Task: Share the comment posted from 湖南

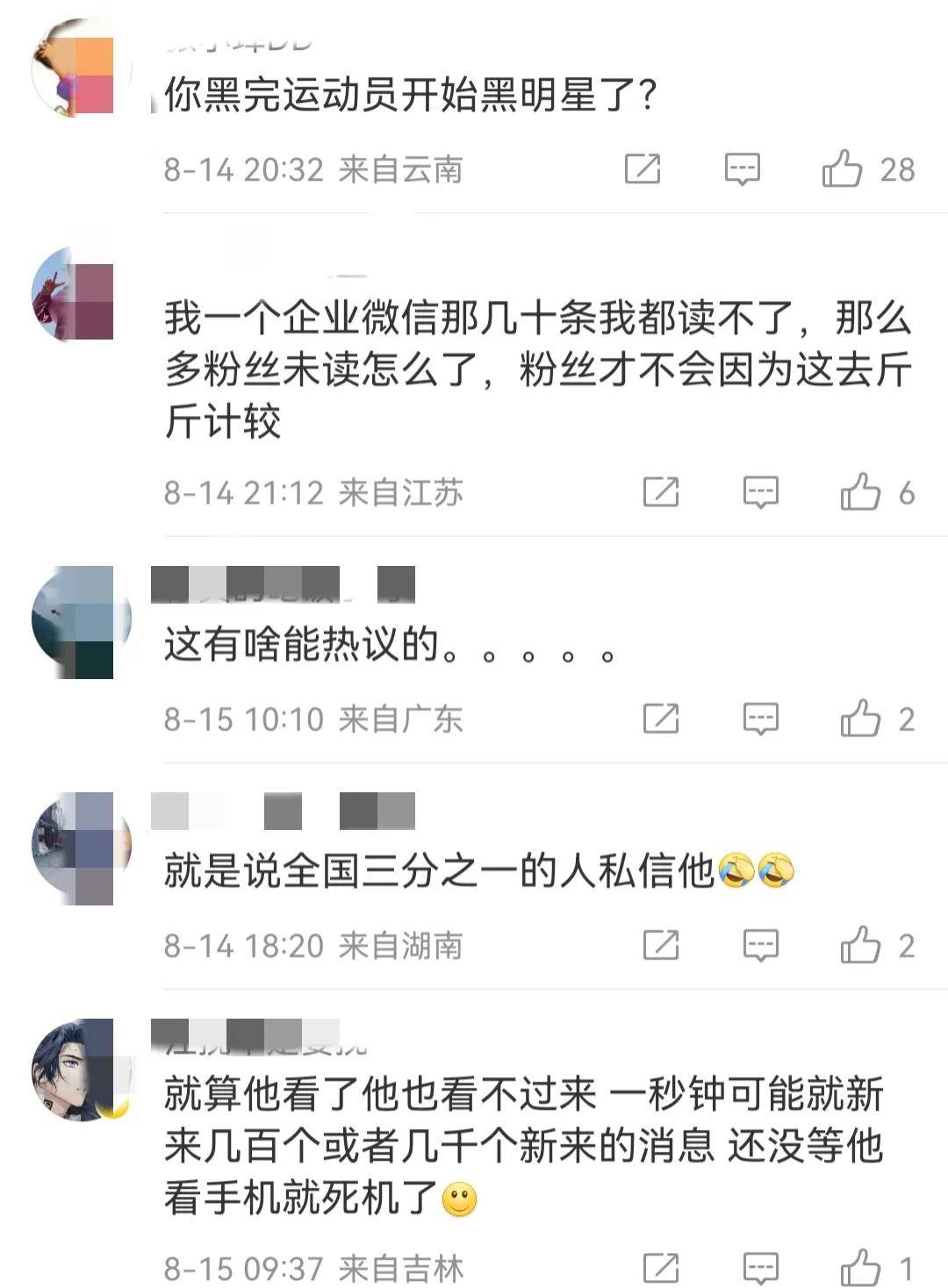Action: pyautogui.click(x=660, y=945)
